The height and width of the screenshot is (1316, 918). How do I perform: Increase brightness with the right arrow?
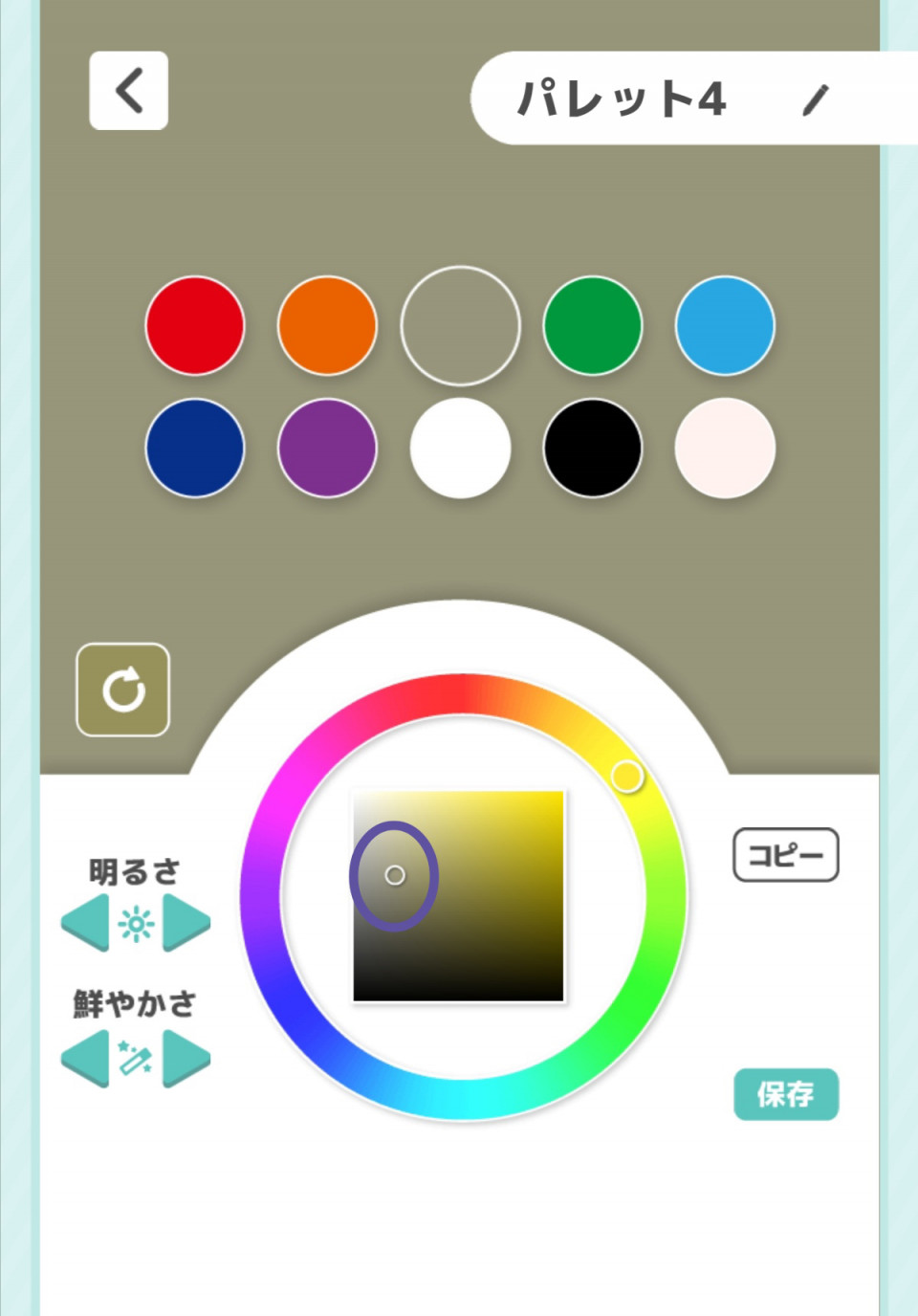[186, 924]
